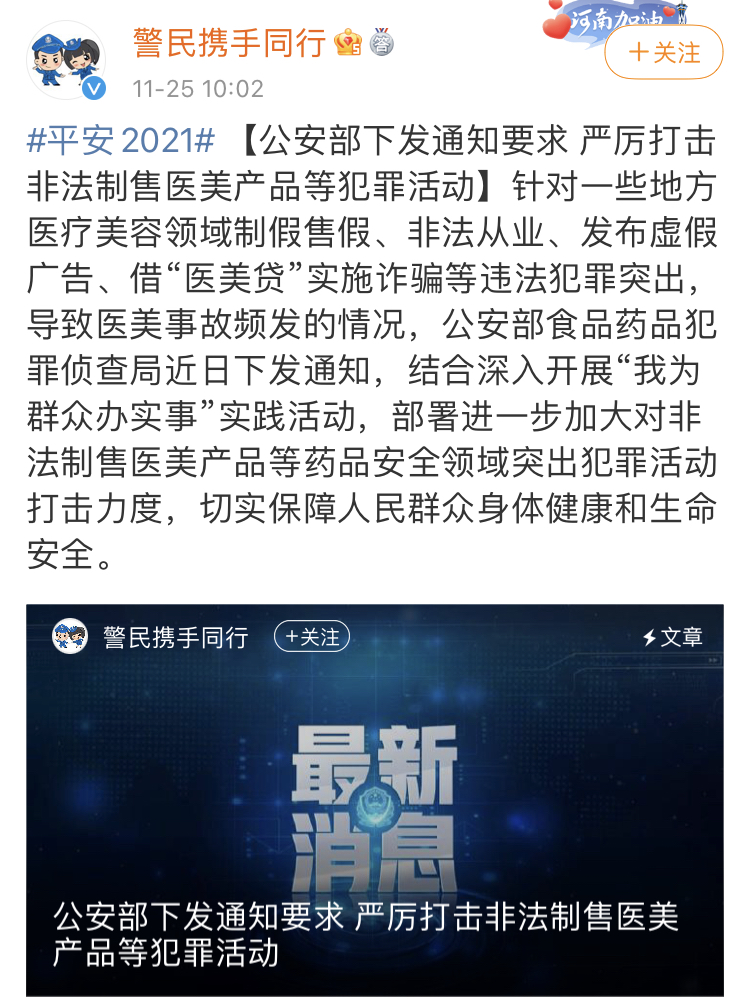Open the article card about 公安部下发通知要求

pos(374,800)
